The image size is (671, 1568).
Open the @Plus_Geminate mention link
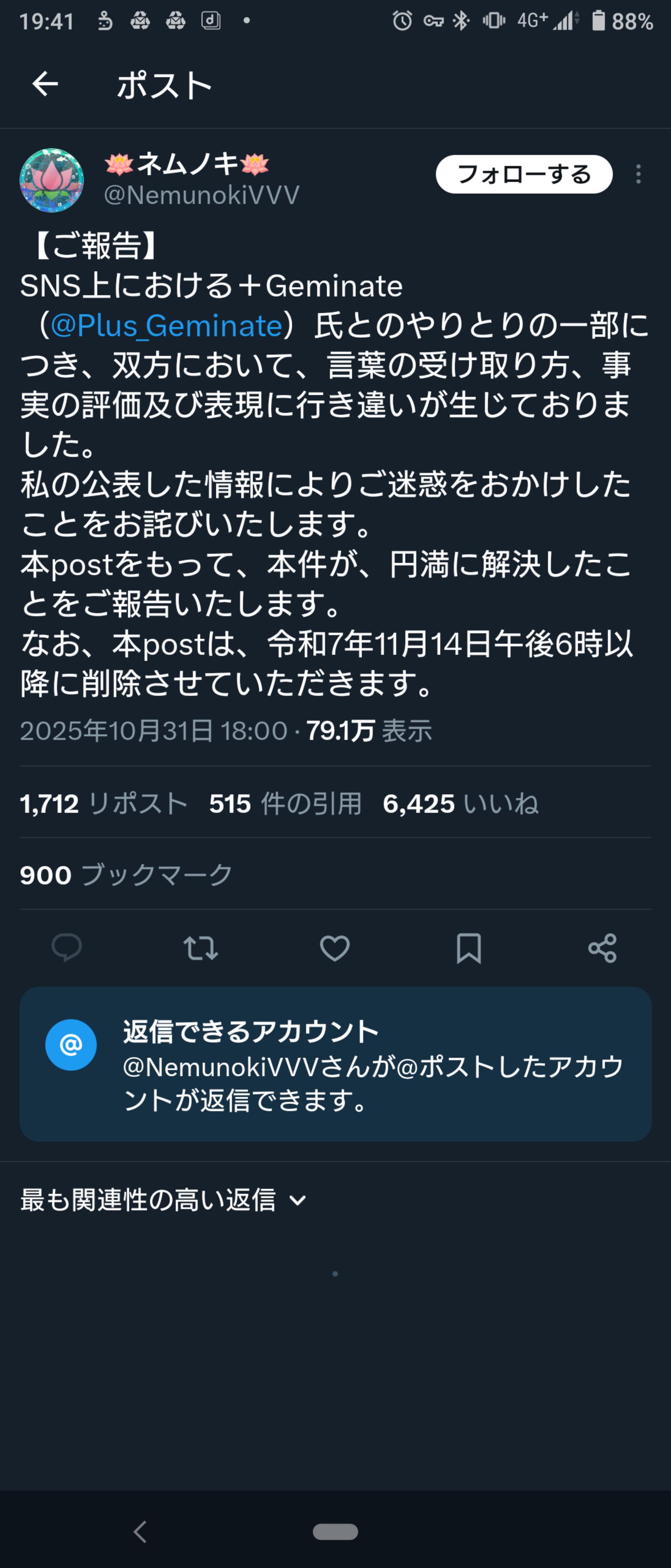166,326
